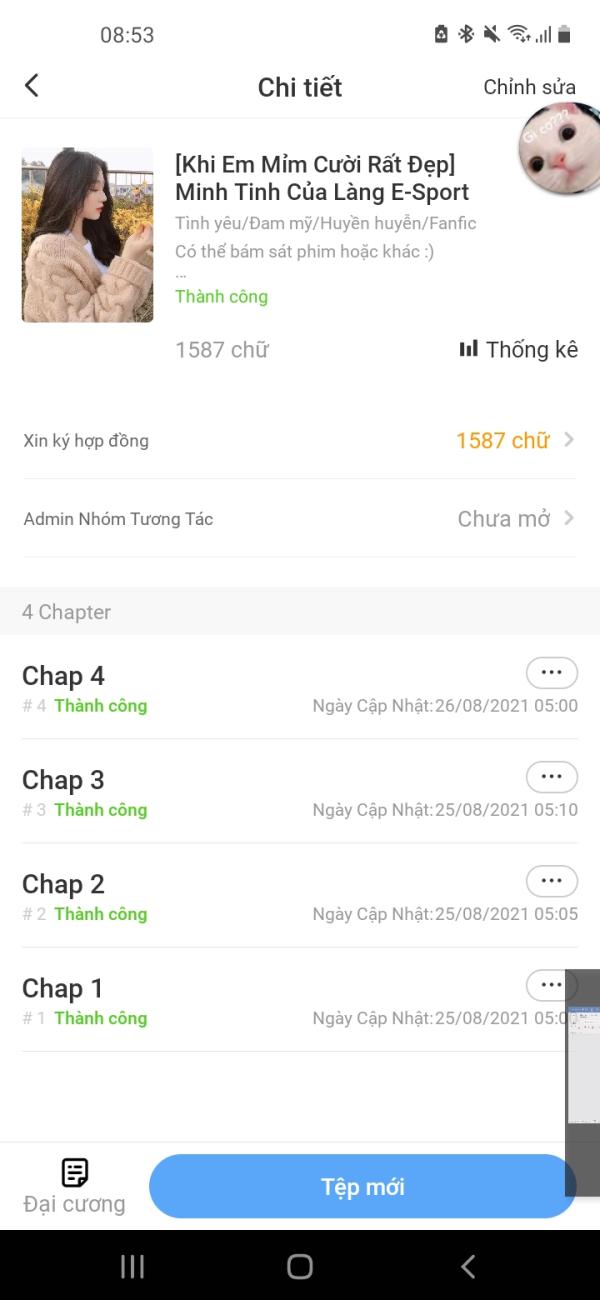This screenshot has height=1300, width=600.
Task: Open the options menu for Chap 4
Action: tap(551, 673)
